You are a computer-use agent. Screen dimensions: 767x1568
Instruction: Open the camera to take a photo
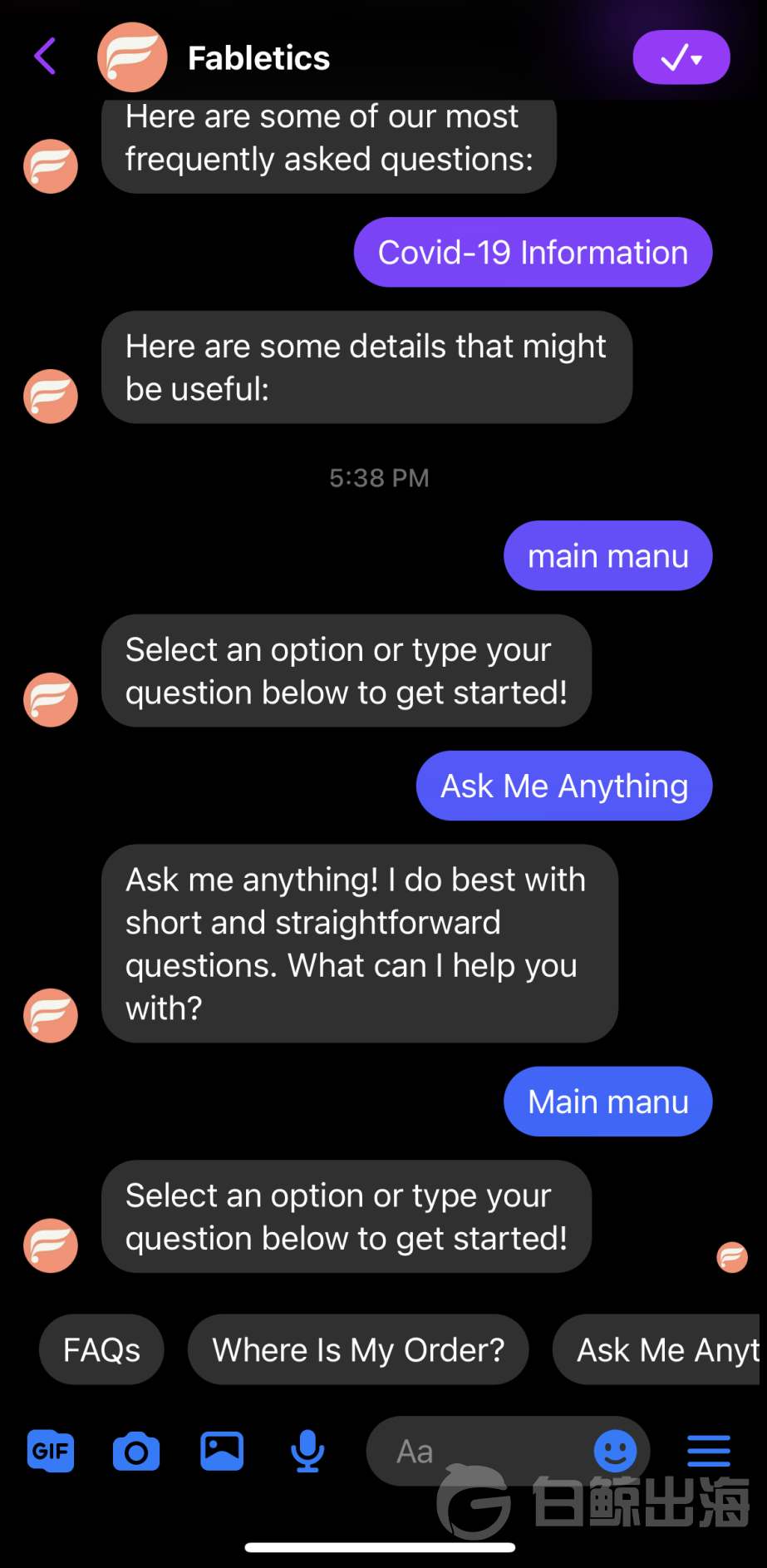(x=135, y=1451)
